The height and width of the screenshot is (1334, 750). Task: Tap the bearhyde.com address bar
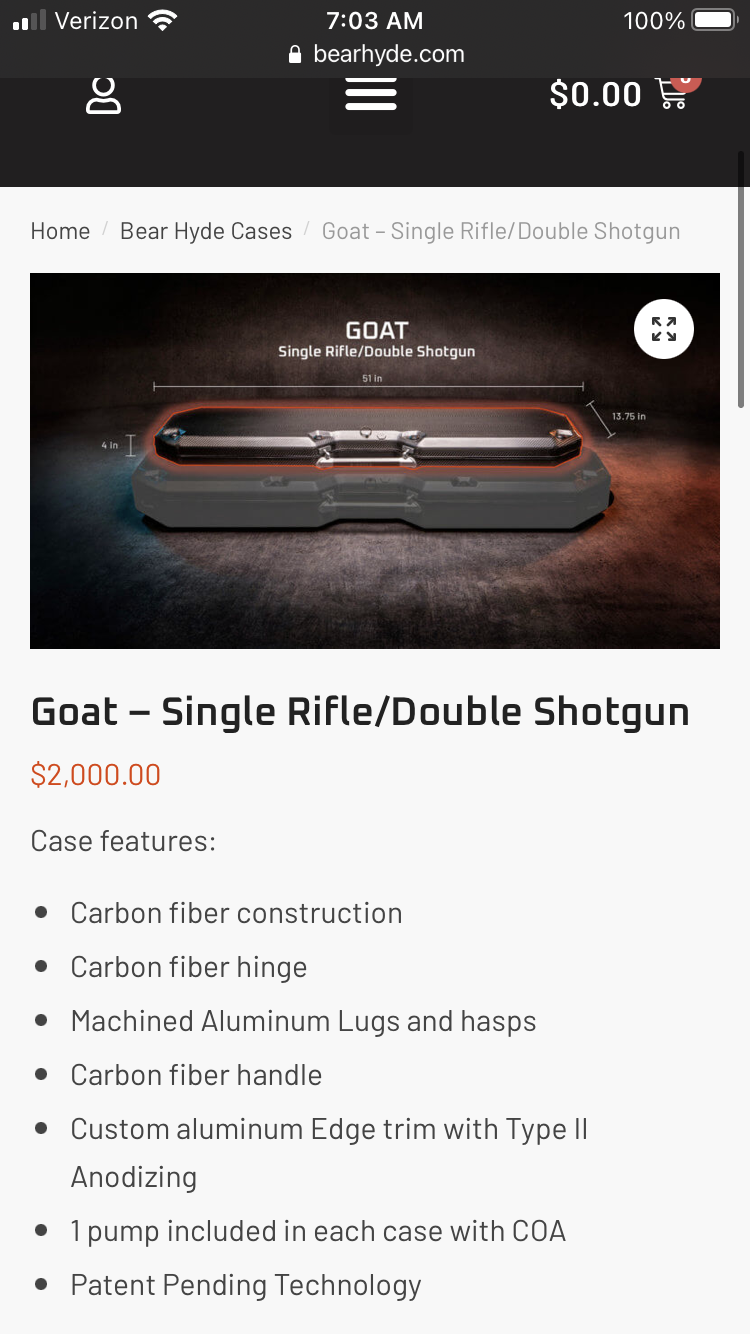(376, 54)
